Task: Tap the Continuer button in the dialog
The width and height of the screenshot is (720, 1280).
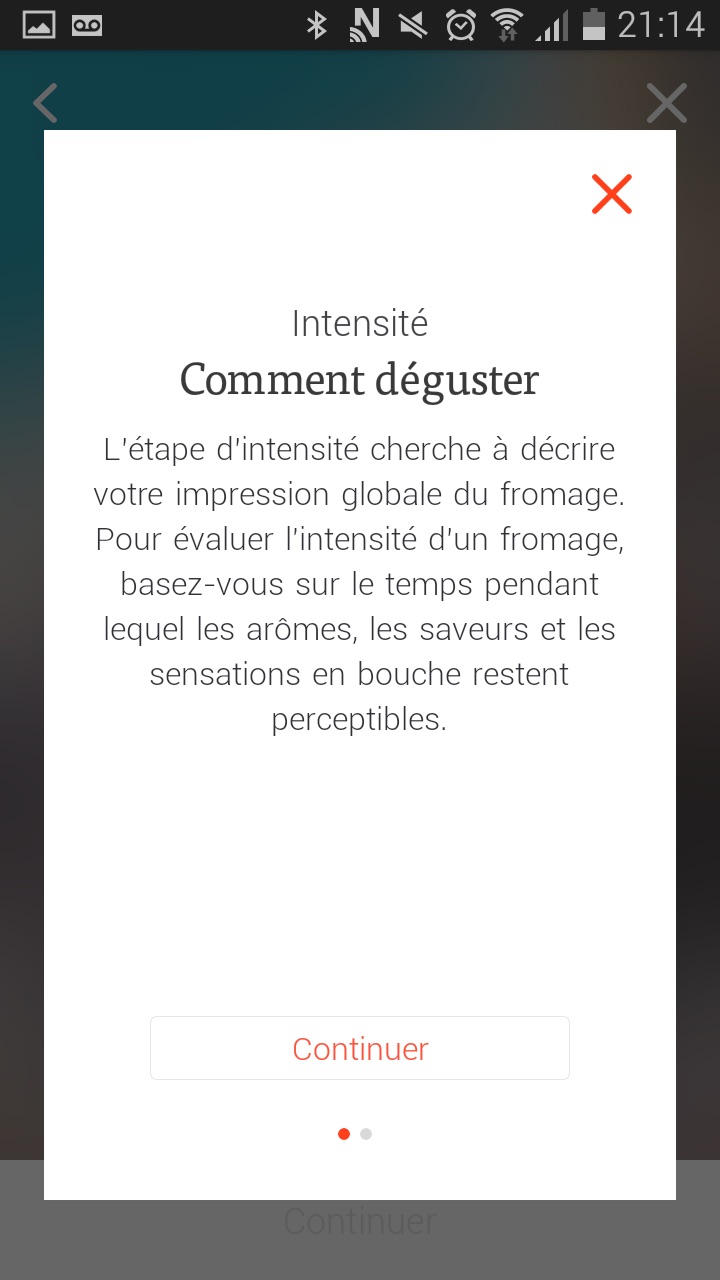Action: point(360,1048)
